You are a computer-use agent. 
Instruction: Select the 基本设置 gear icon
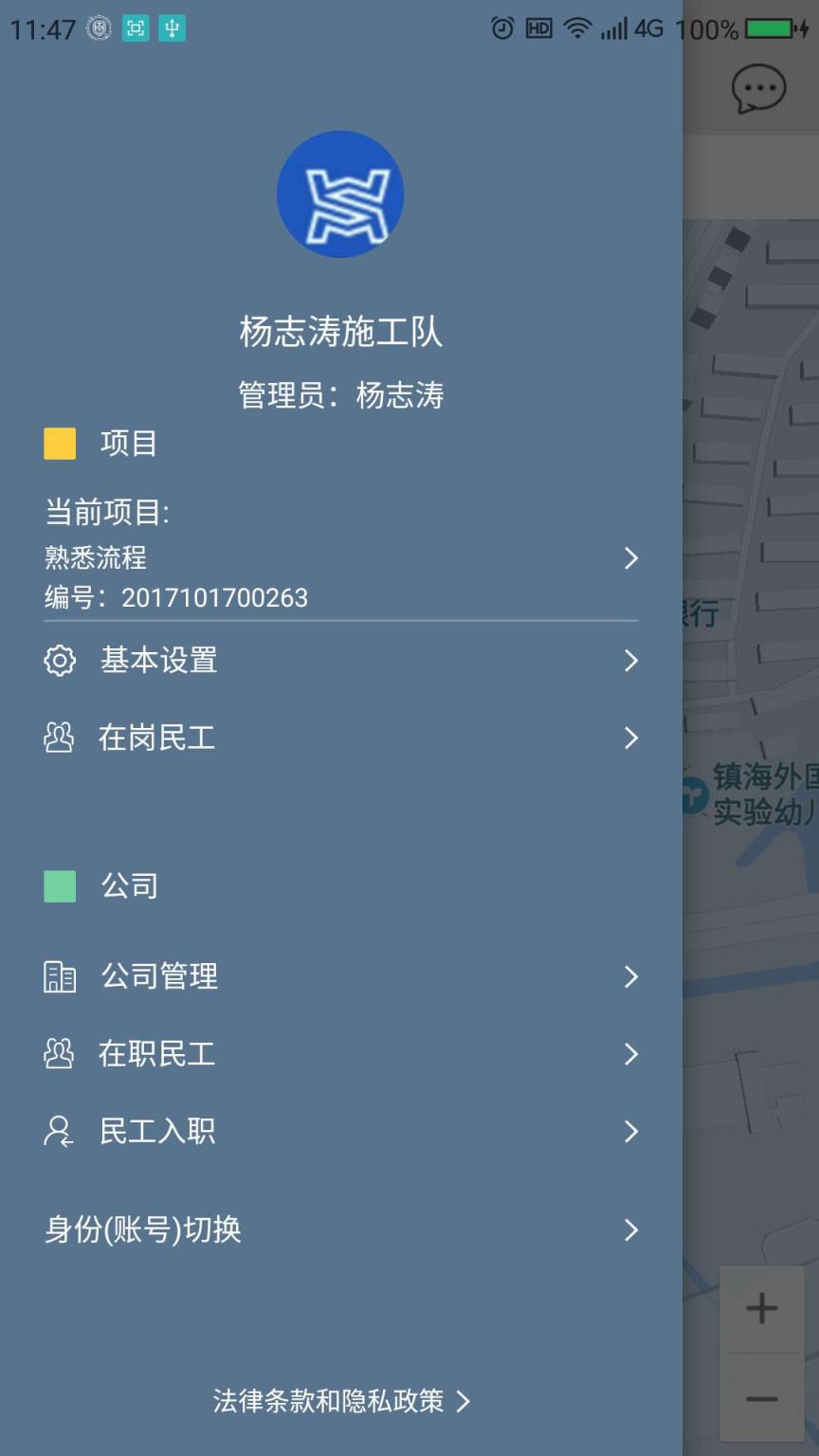point(60,660)
